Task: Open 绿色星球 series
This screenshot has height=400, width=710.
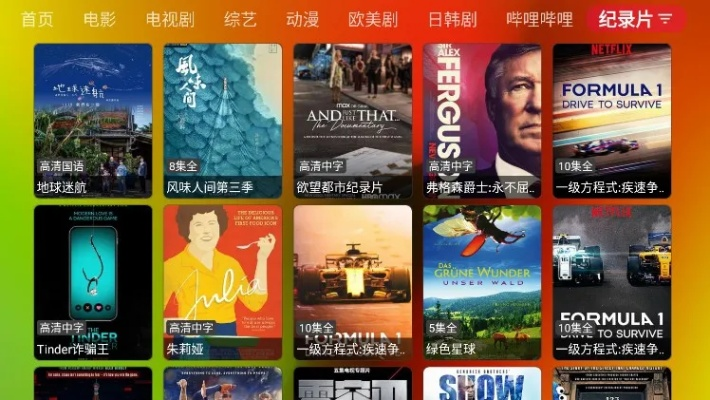Action: click(482, 282)
